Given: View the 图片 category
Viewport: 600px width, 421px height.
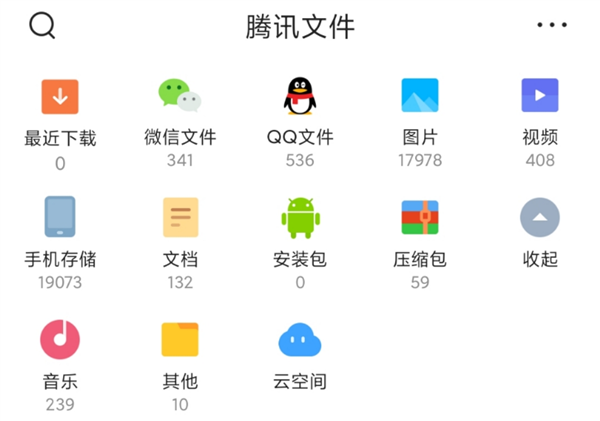Looking at the screenshot, I should click(x=420, y=96).
